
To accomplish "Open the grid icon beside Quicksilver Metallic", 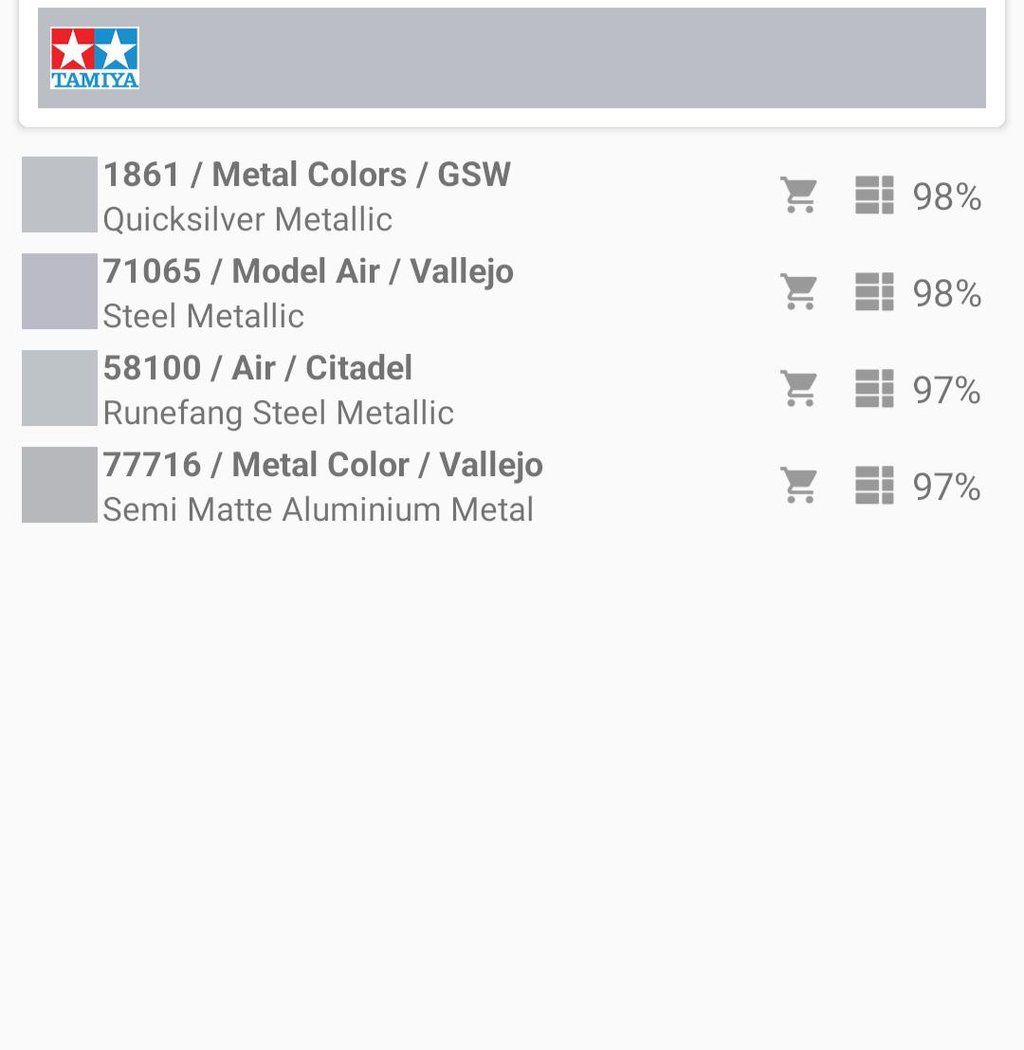I will [875, 196].
